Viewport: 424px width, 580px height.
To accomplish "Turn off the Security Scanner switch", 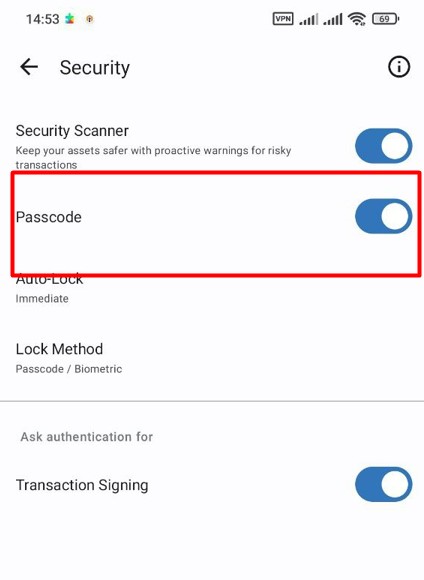I will [x=383, y=146].
